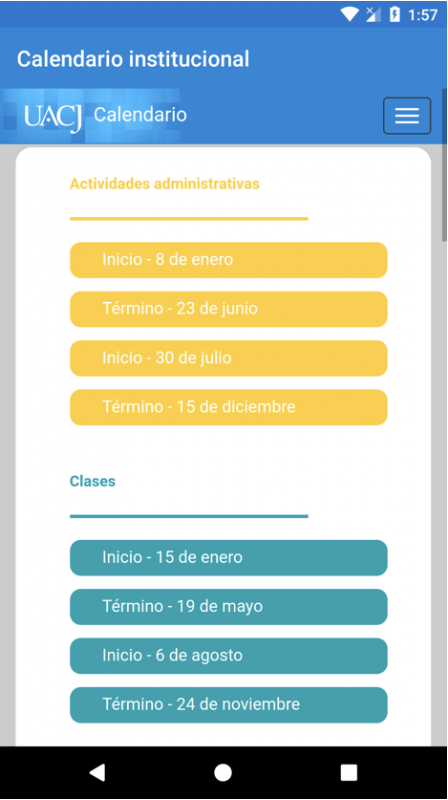Open the hamburger menu button

(407, 116)
